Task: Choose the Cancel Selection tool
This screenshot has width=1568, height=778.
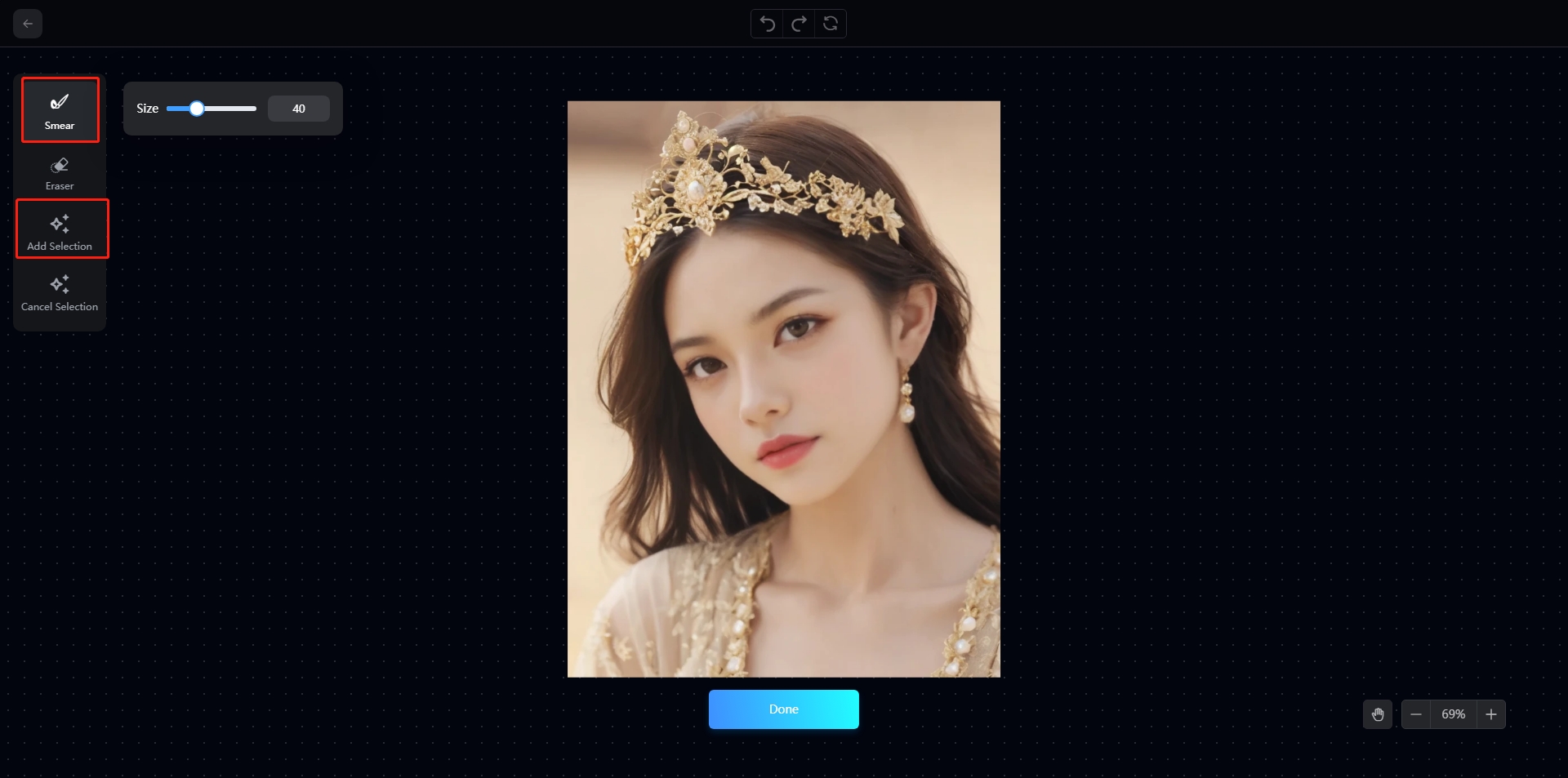Action: 60,292
